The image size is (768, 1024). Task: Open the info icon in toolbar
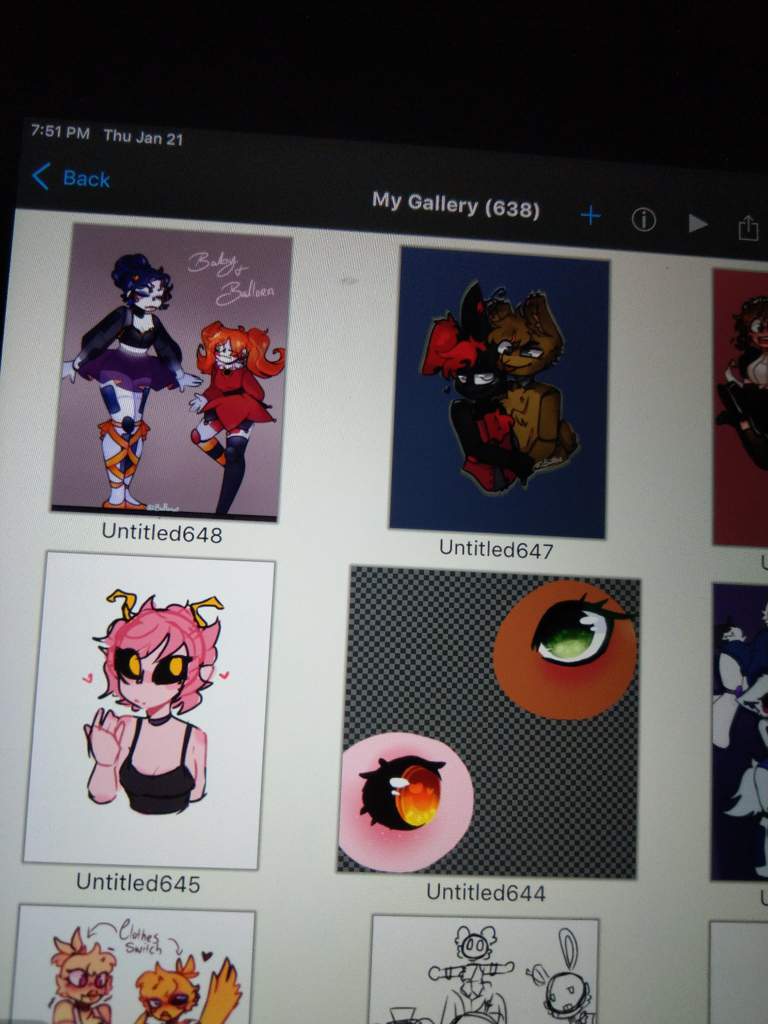click(643, 220)
